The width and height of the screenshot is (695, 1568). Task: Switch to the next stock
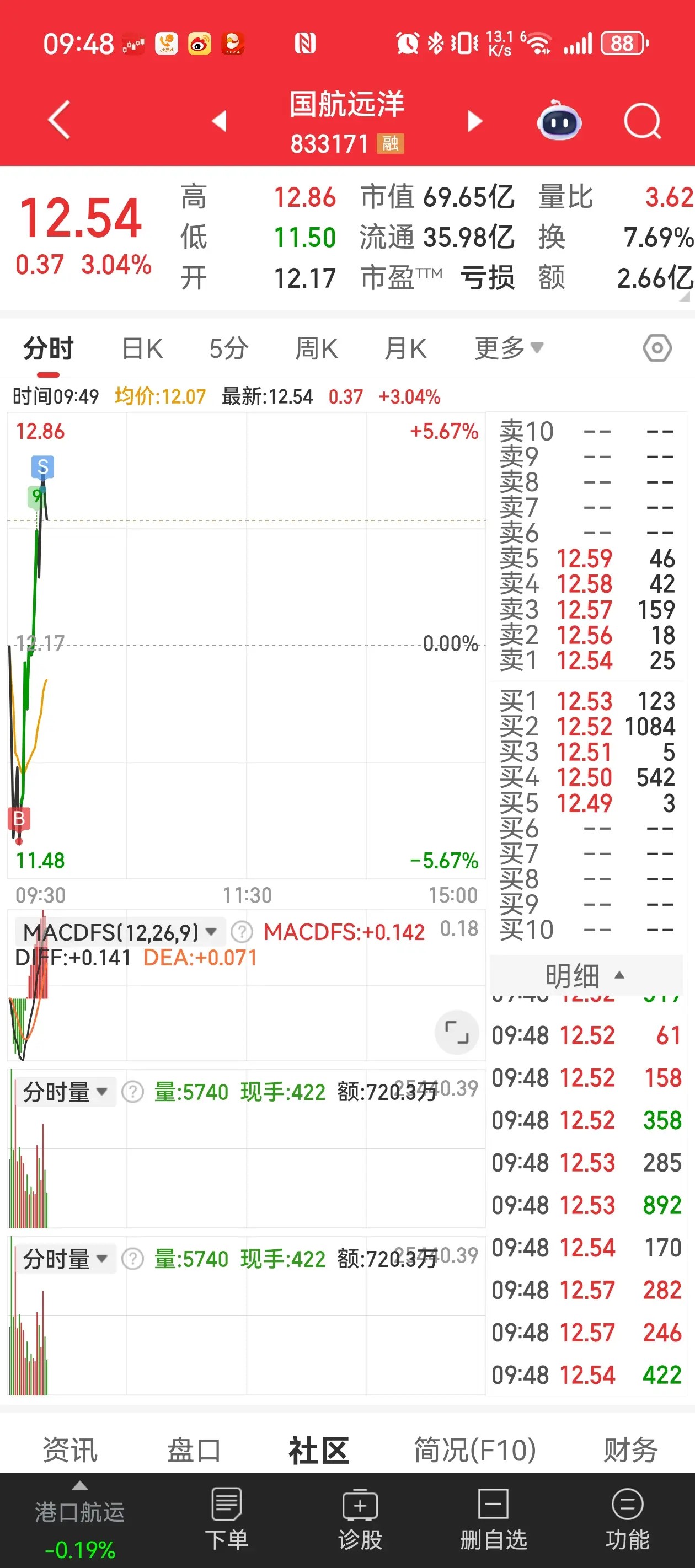(x=474, y=121)
